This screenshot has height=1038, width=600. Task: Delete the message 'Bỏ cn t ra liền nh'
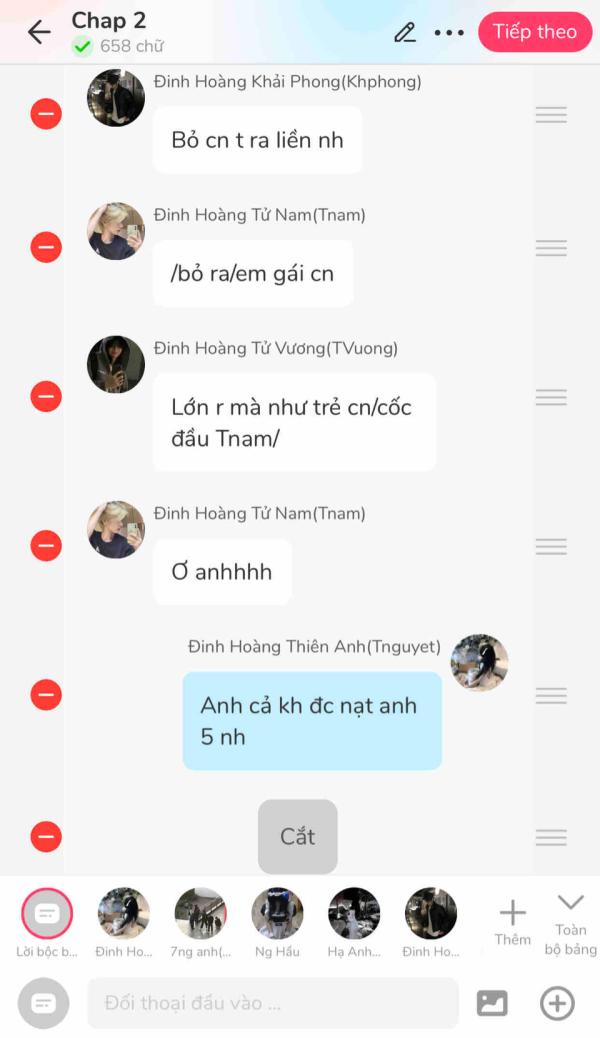(x=46, y=114)
